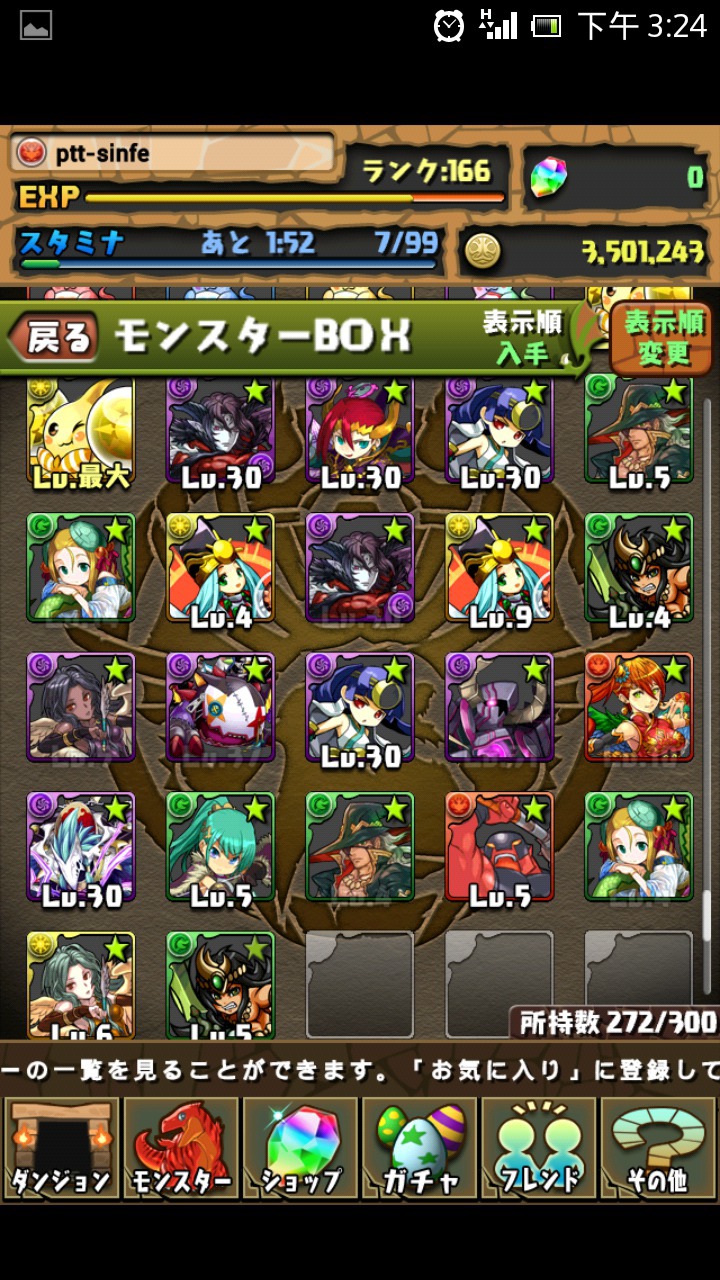Screen dimensions: 720x1280
Task: Open the red-dressed fire girl monster
Action: 638,707
